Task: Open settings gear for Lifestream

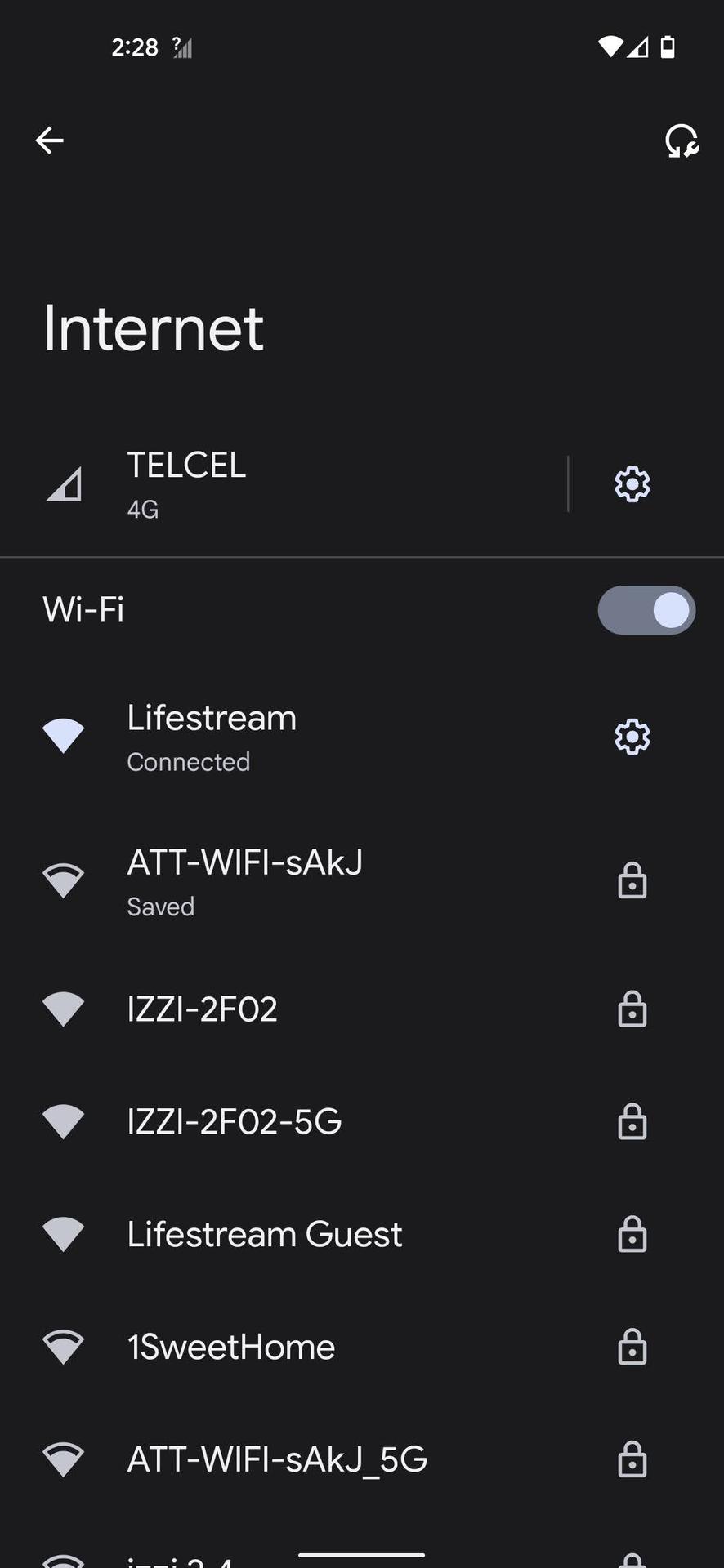Action: point(632,737)
